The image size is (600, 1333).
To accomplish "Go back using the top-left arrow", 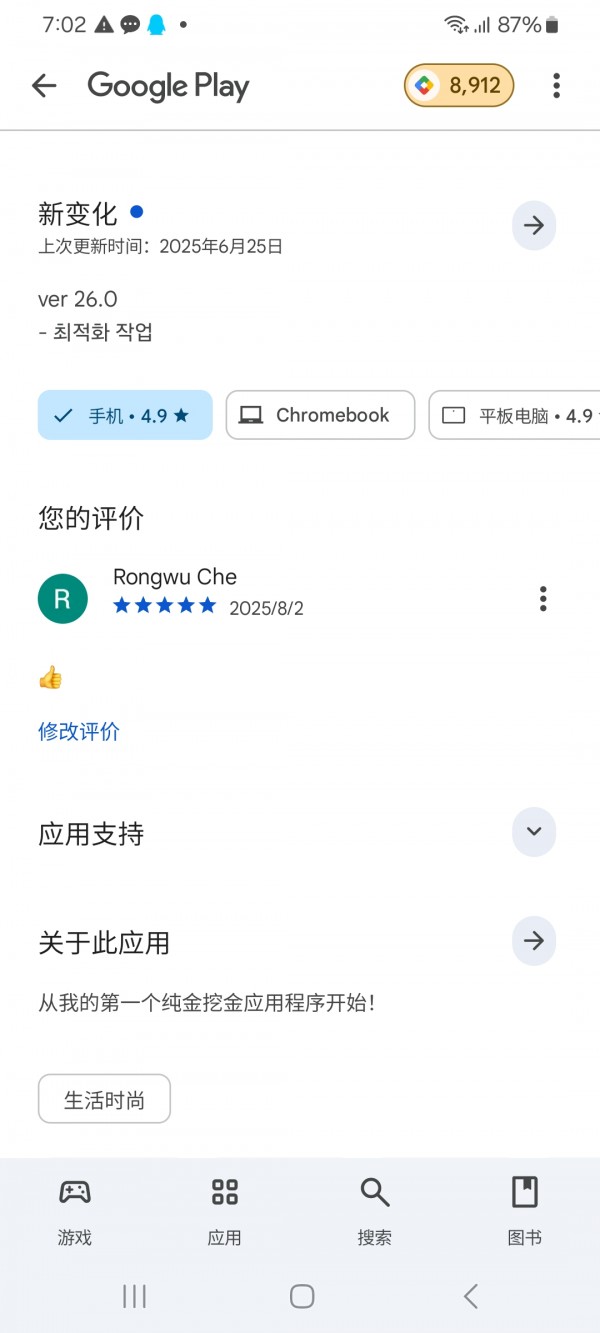I will click(x=44, y=86).
